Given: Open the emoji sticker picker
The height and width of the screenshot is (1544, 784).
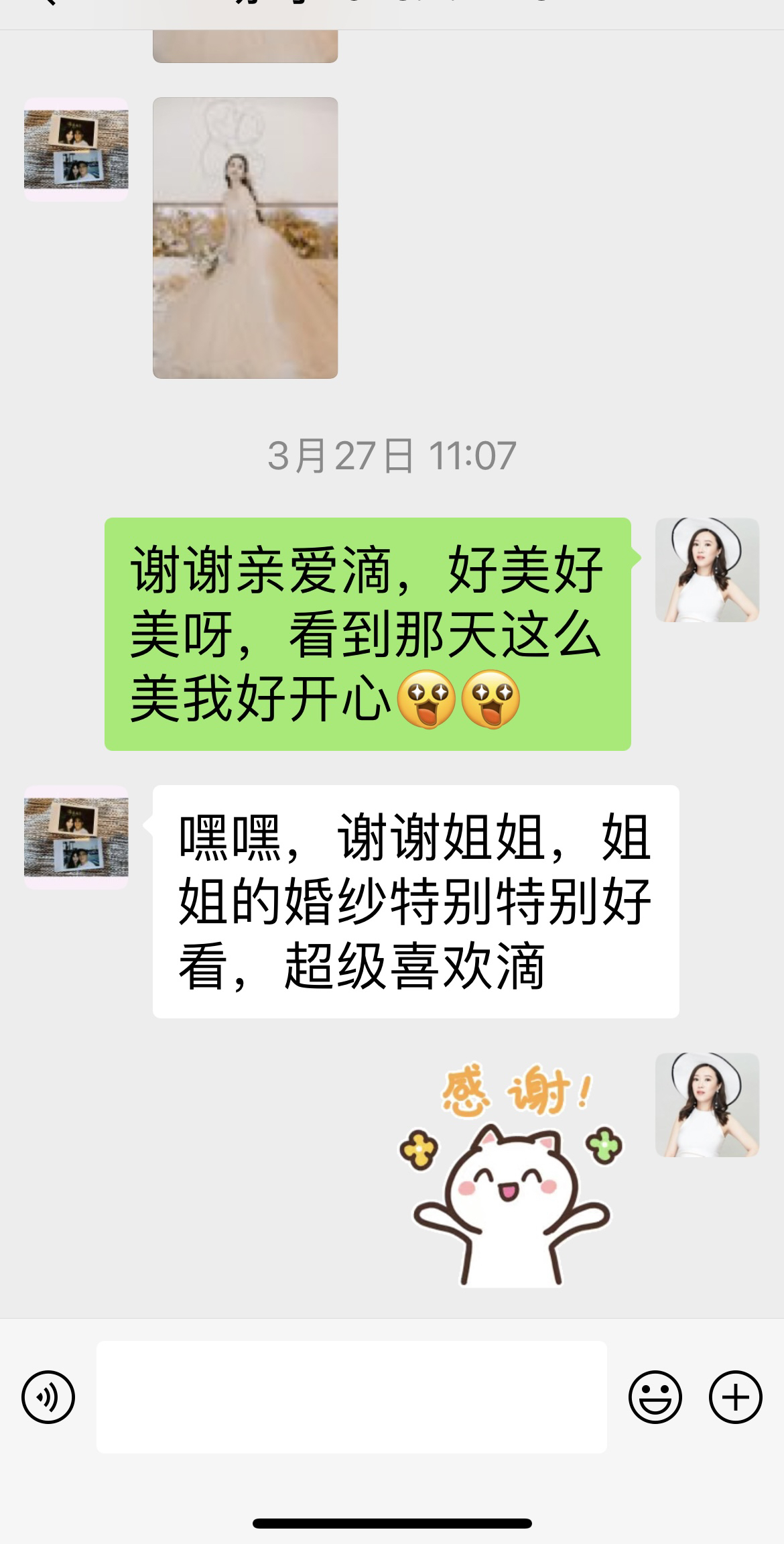Looking at the screenshot, I should click(655, 1398).
